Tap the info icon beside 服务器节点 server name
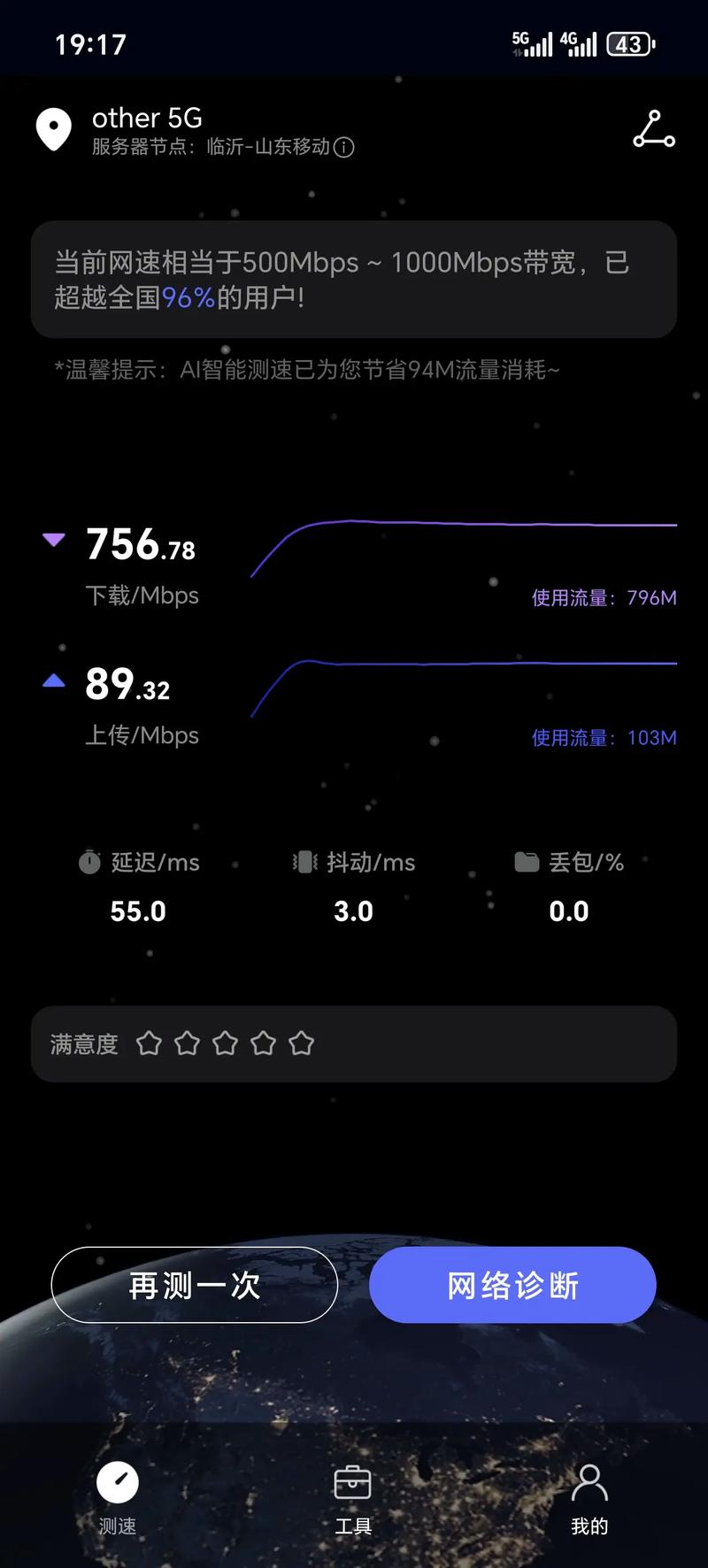The height and width of the screenshot is (1568, 708). pos(344,148)
